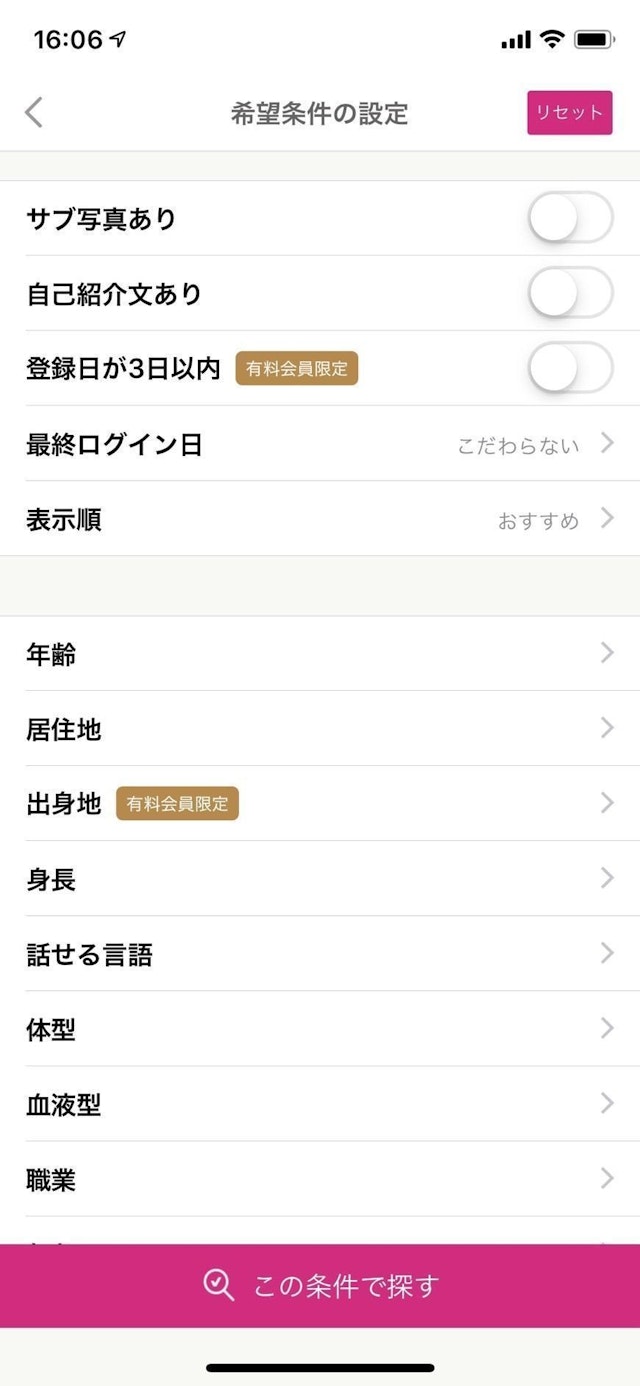Open the 血液型 row
Screen dimensions: 640x1386
[x=320, y=1104]
